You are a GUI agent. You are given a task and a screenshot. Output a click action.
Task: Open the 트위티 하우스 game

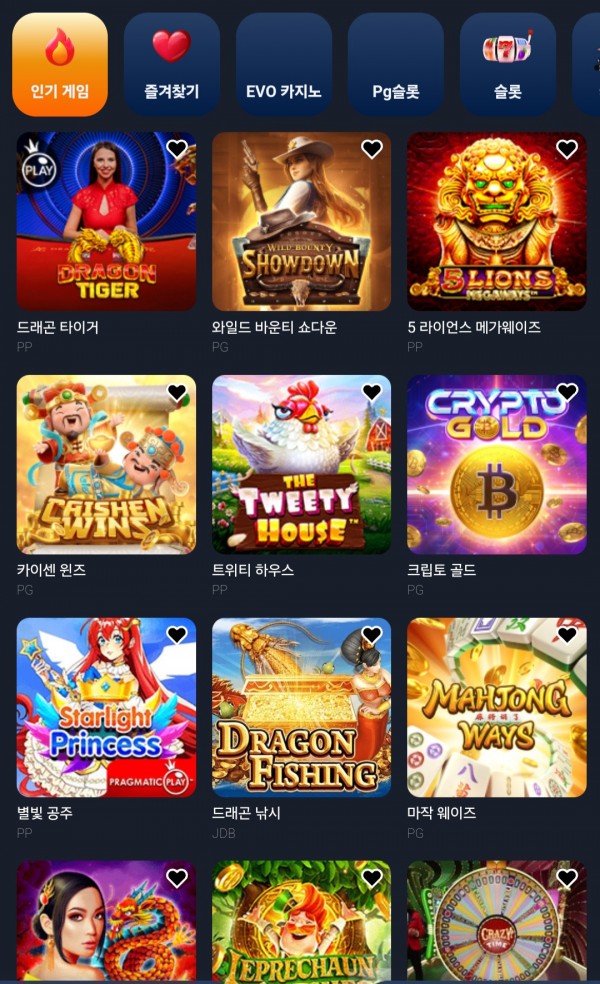pos(301,465)
